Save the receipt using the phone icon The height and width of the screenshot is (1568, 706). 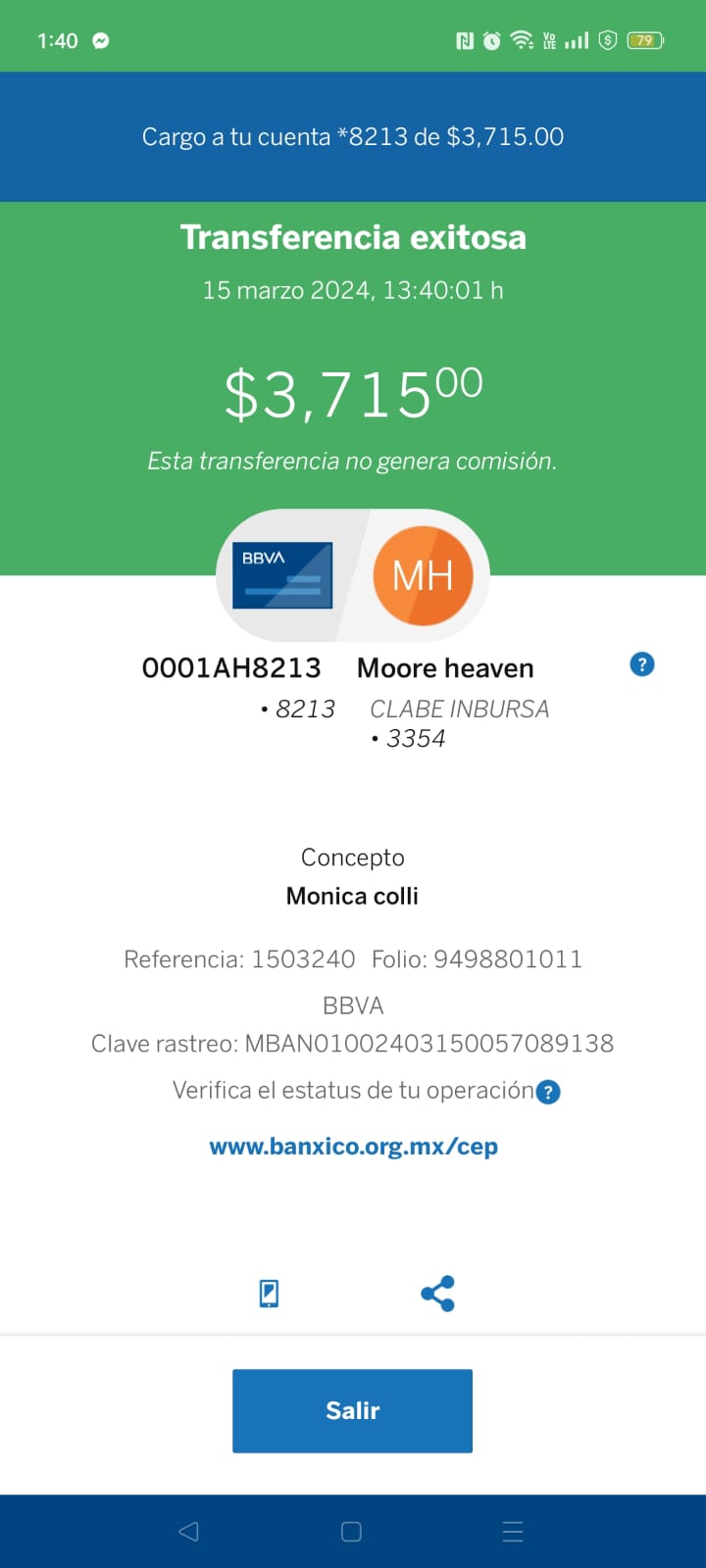pos(269,1294)
